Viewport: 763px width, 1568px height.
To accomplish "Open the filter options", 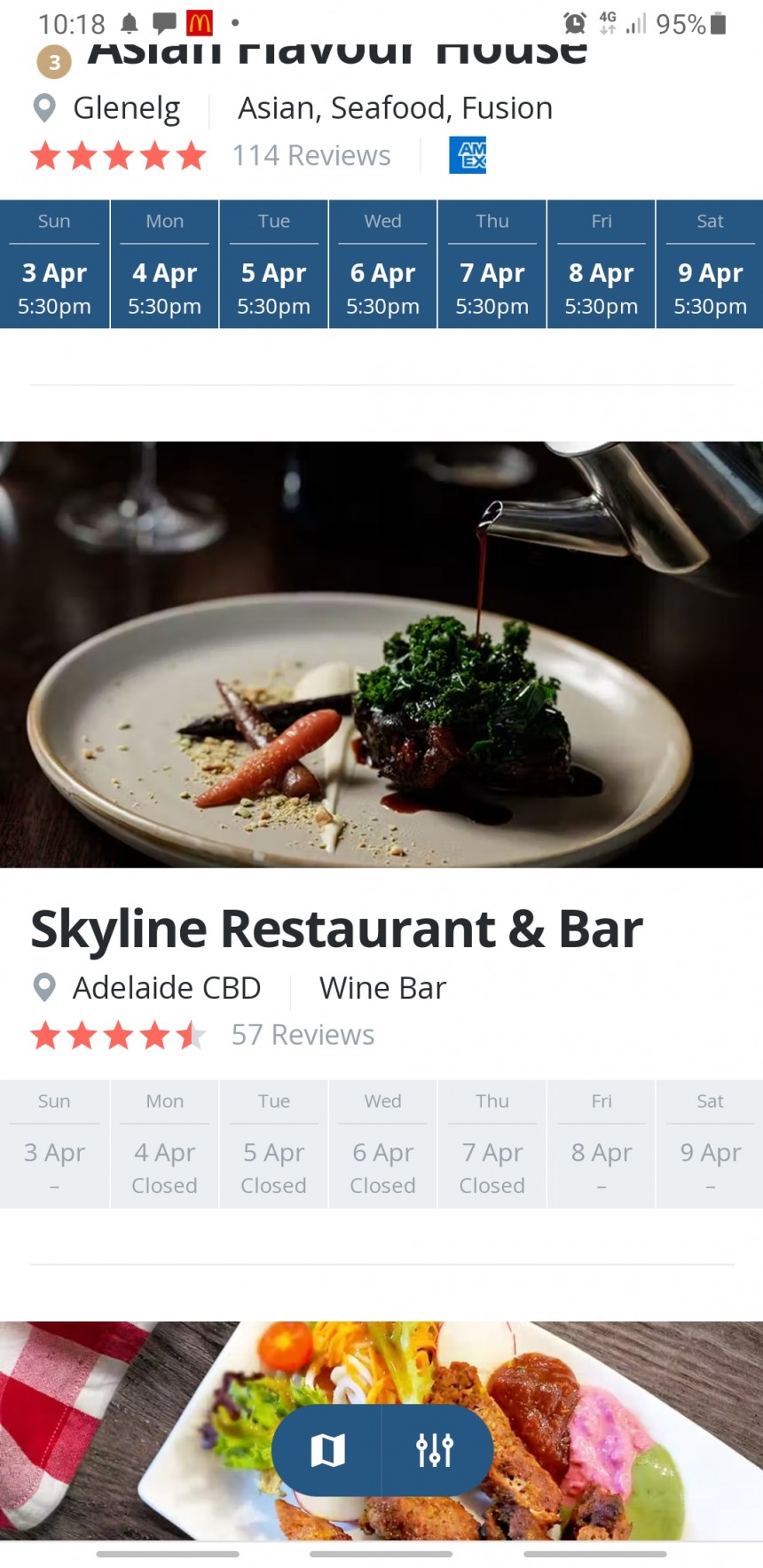I will [436, 1450].
